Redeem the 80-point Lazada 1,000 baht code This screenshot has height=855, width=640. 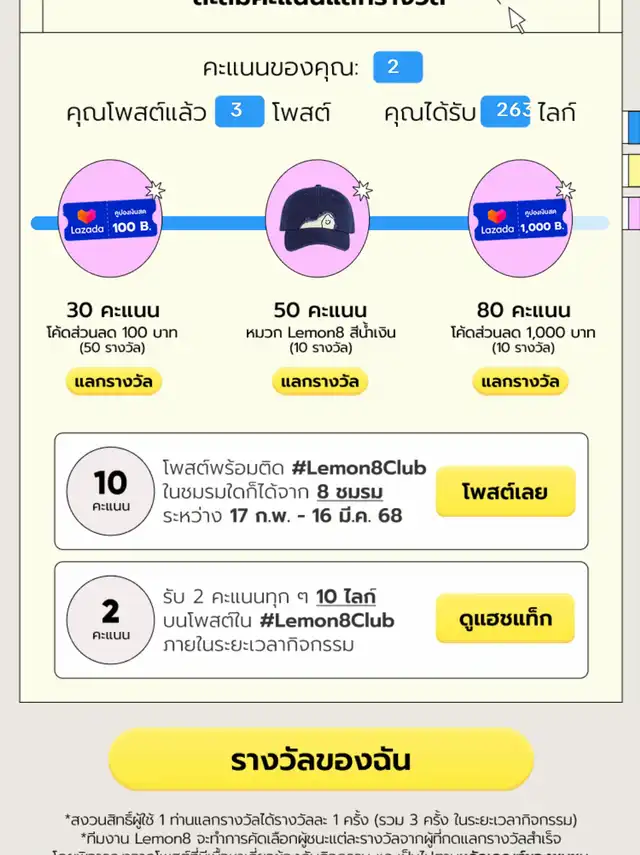(x=520, y=382)
